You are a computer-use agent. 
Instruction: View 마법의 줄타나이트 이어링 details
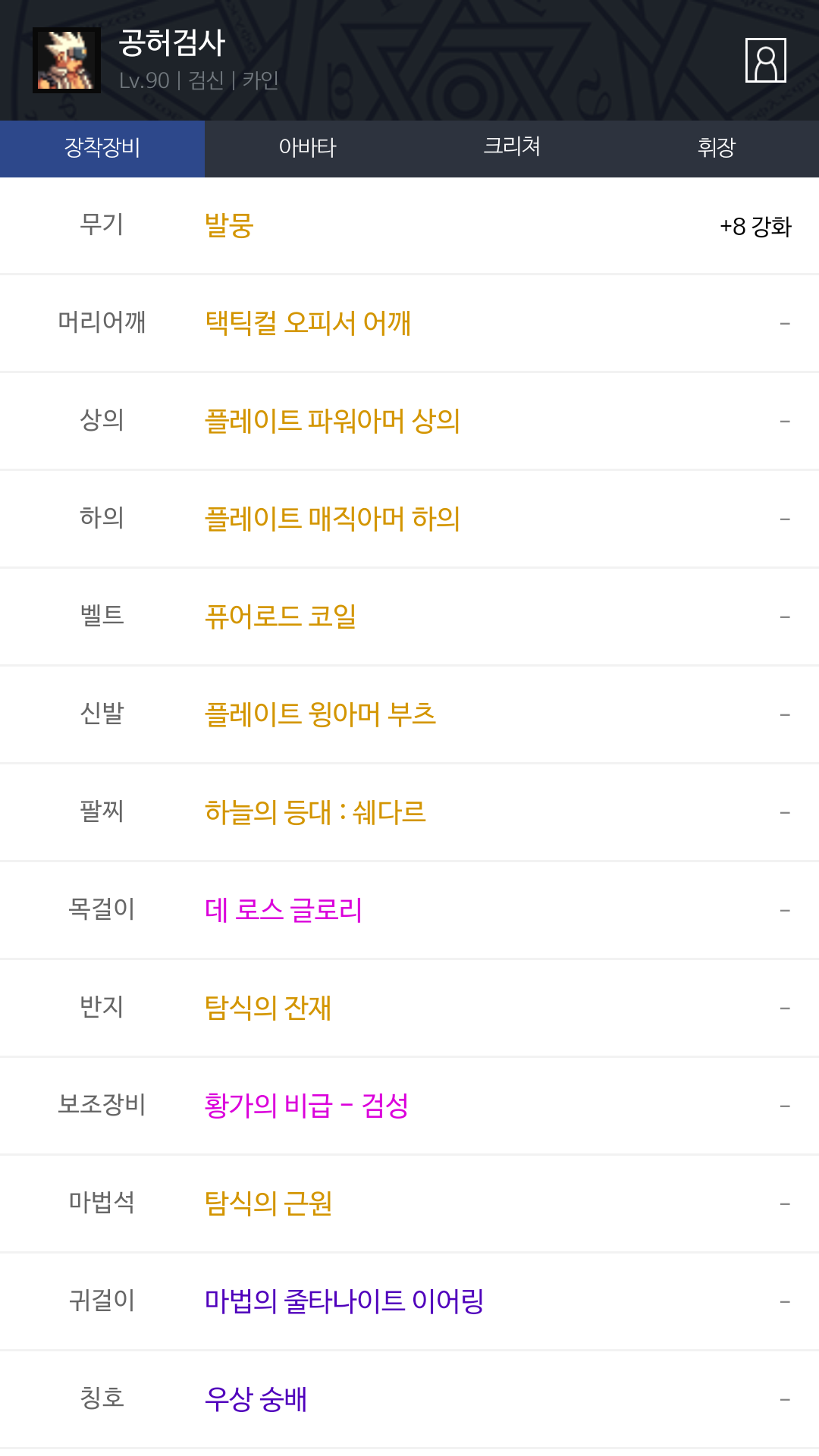click(344, 1301)
